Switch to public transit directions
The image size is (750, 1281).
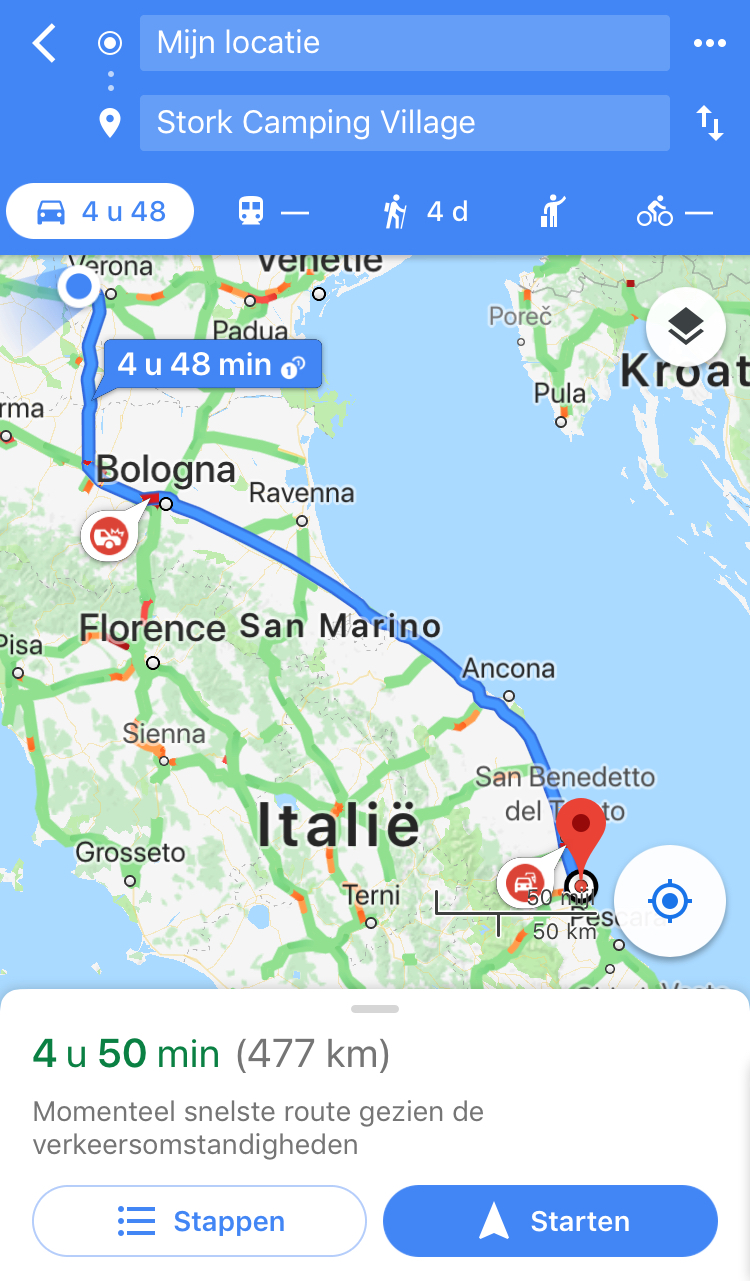pos(273,212)
